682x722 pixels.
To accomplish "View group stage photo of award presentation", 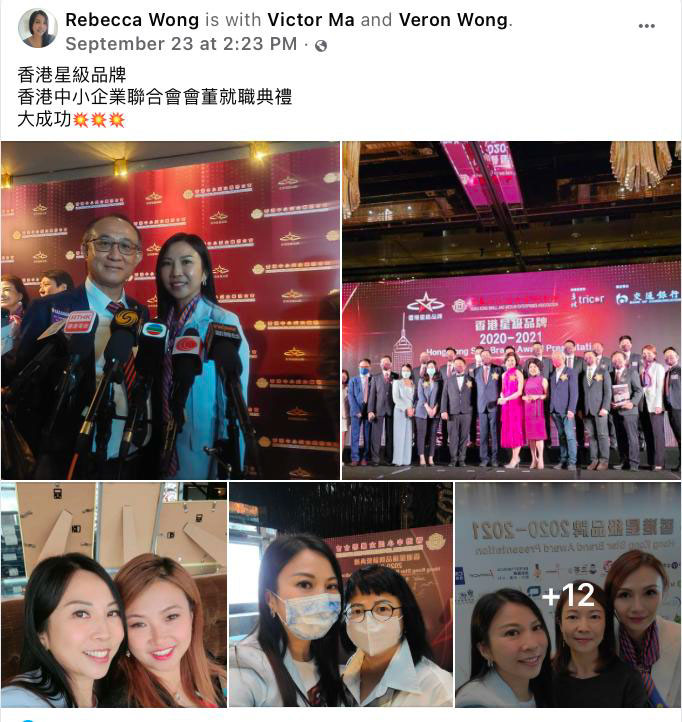I will click(x=511, y=310).
